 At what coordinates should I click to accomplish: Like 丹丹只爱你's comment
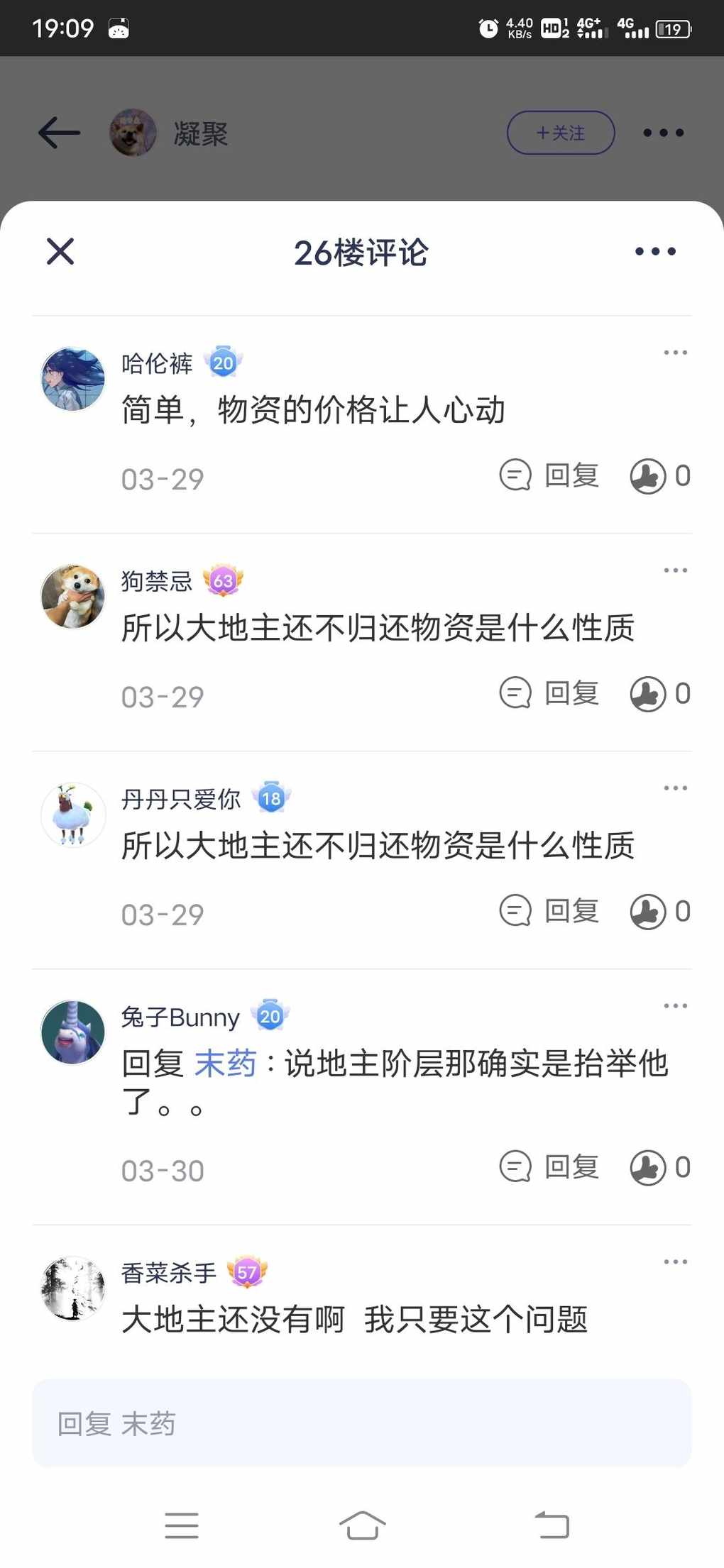click(648, 912)
